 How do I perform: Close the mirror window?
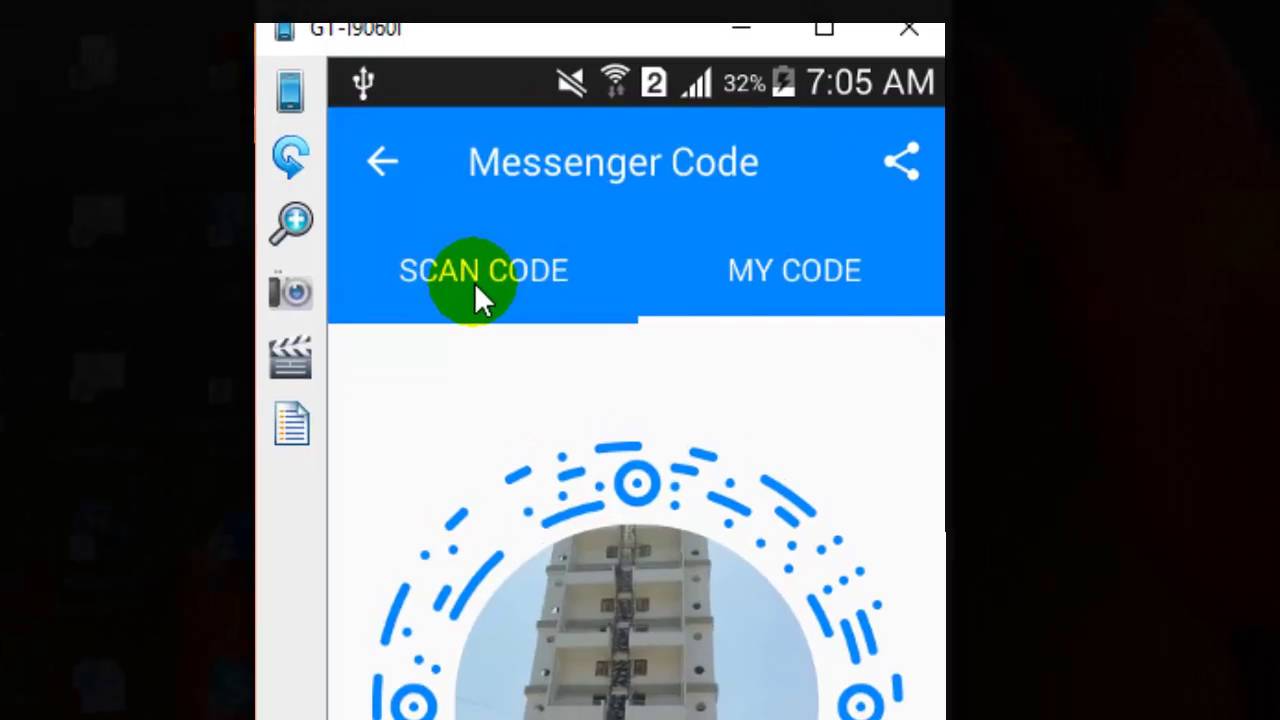908,29
